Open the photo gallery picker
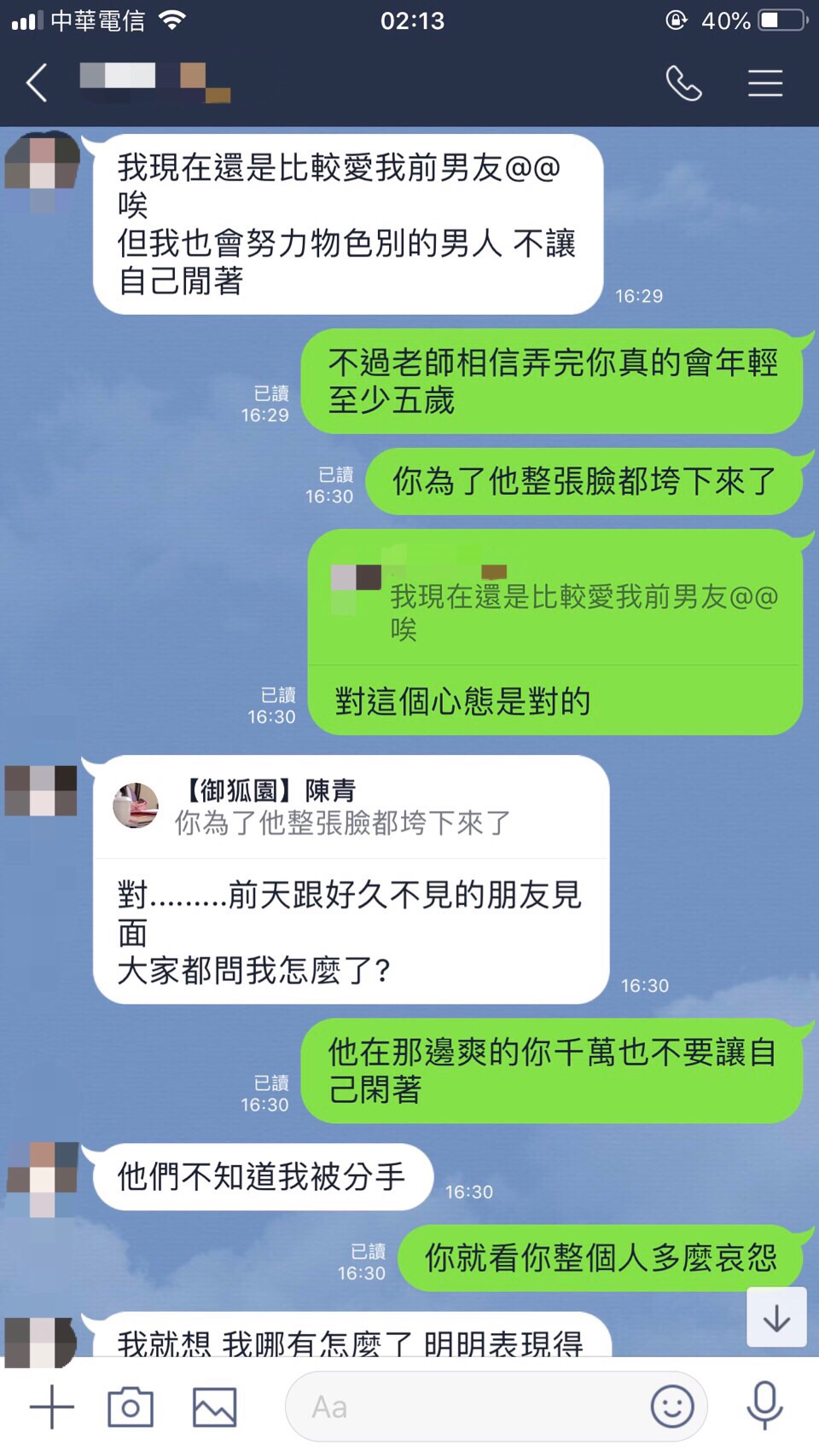 pos(214,1407)
